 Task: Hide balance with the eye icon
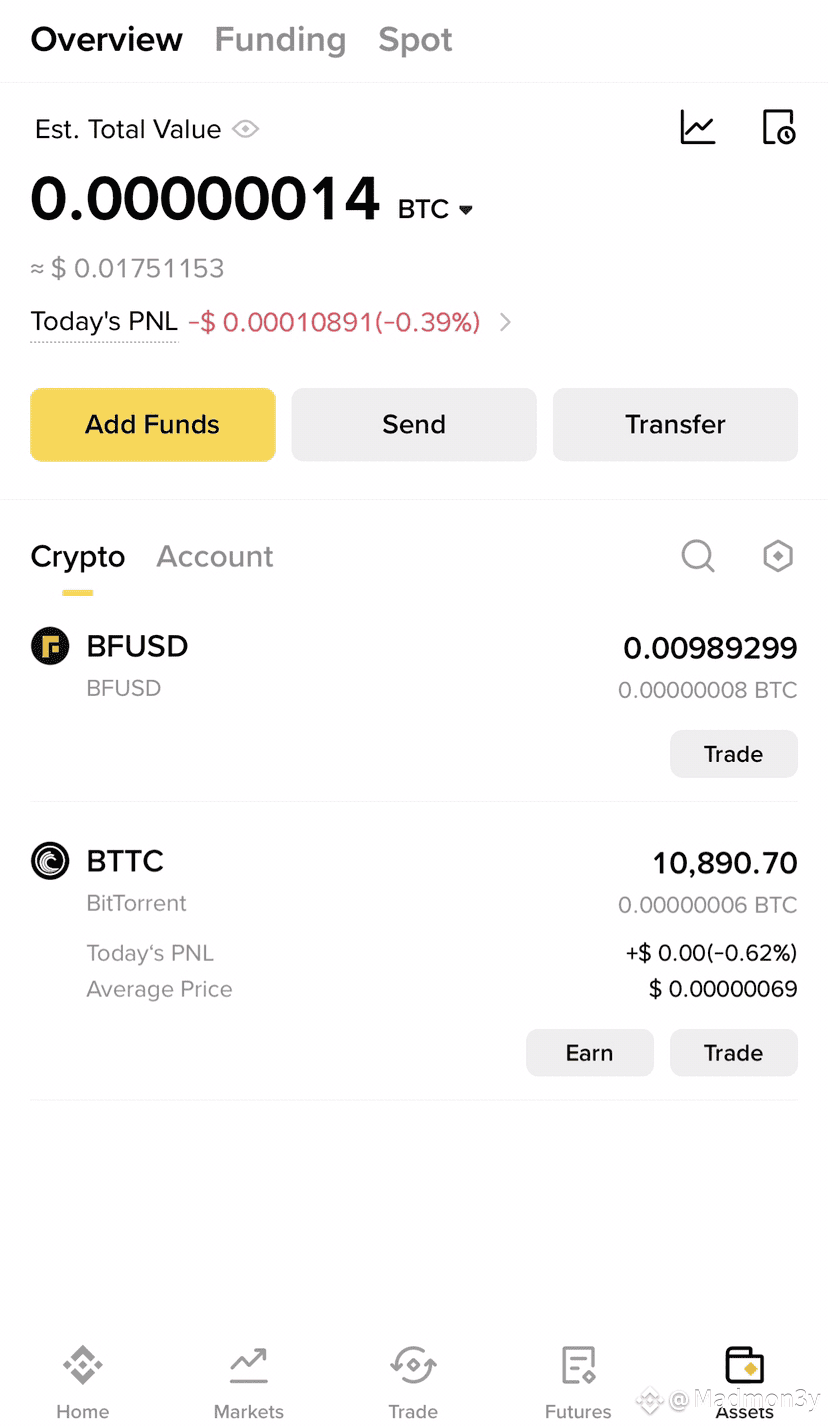click(246, 129)
